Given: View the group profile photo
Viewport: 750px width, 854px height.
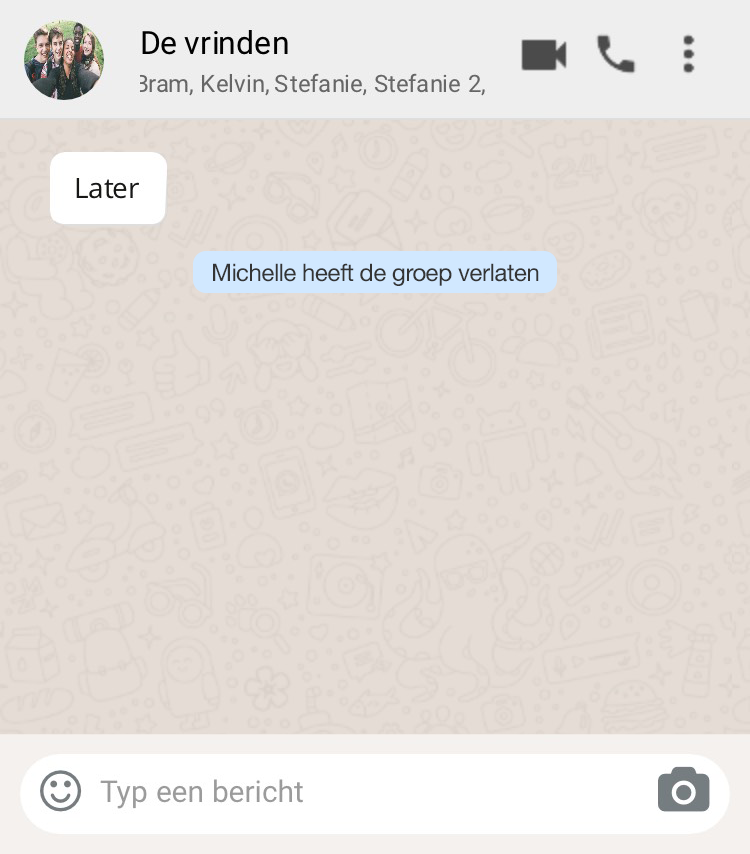Looking at the screenshot, I should point(64,60).
